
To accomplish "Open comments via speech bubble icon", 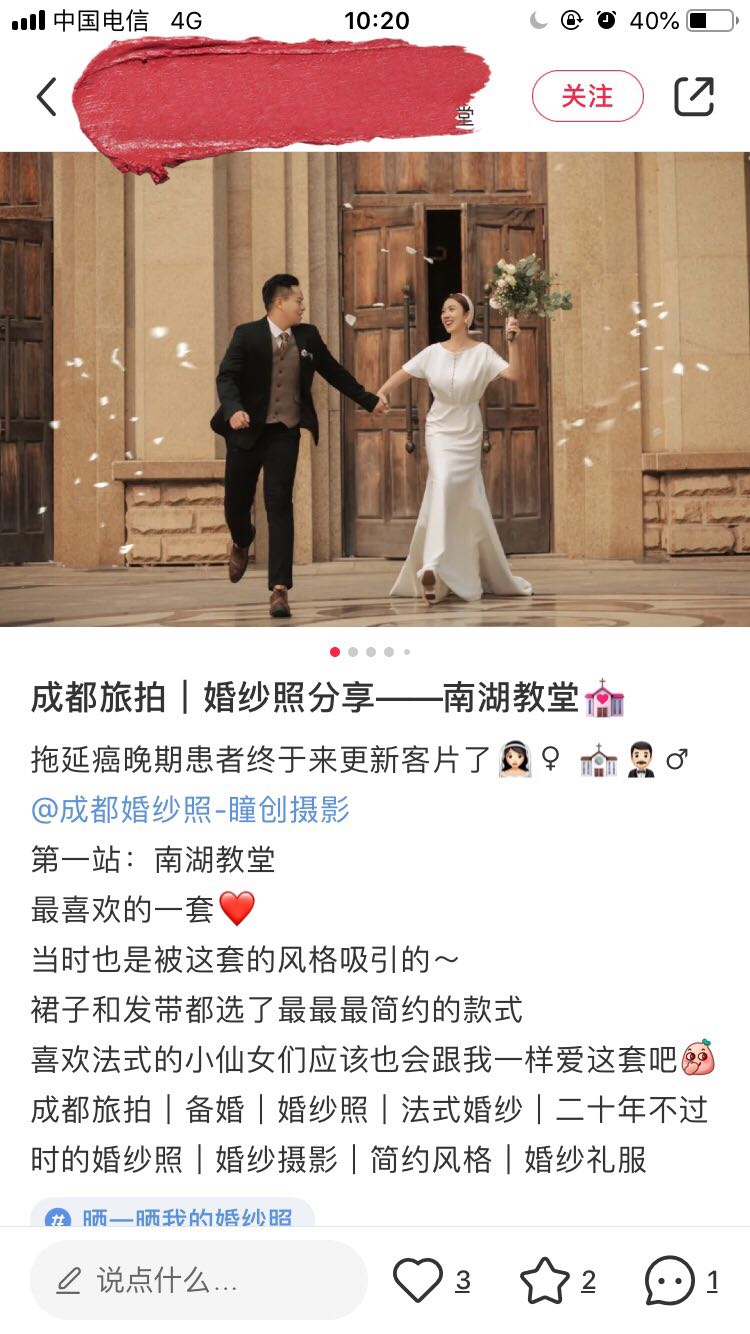I will [669, 1280].
